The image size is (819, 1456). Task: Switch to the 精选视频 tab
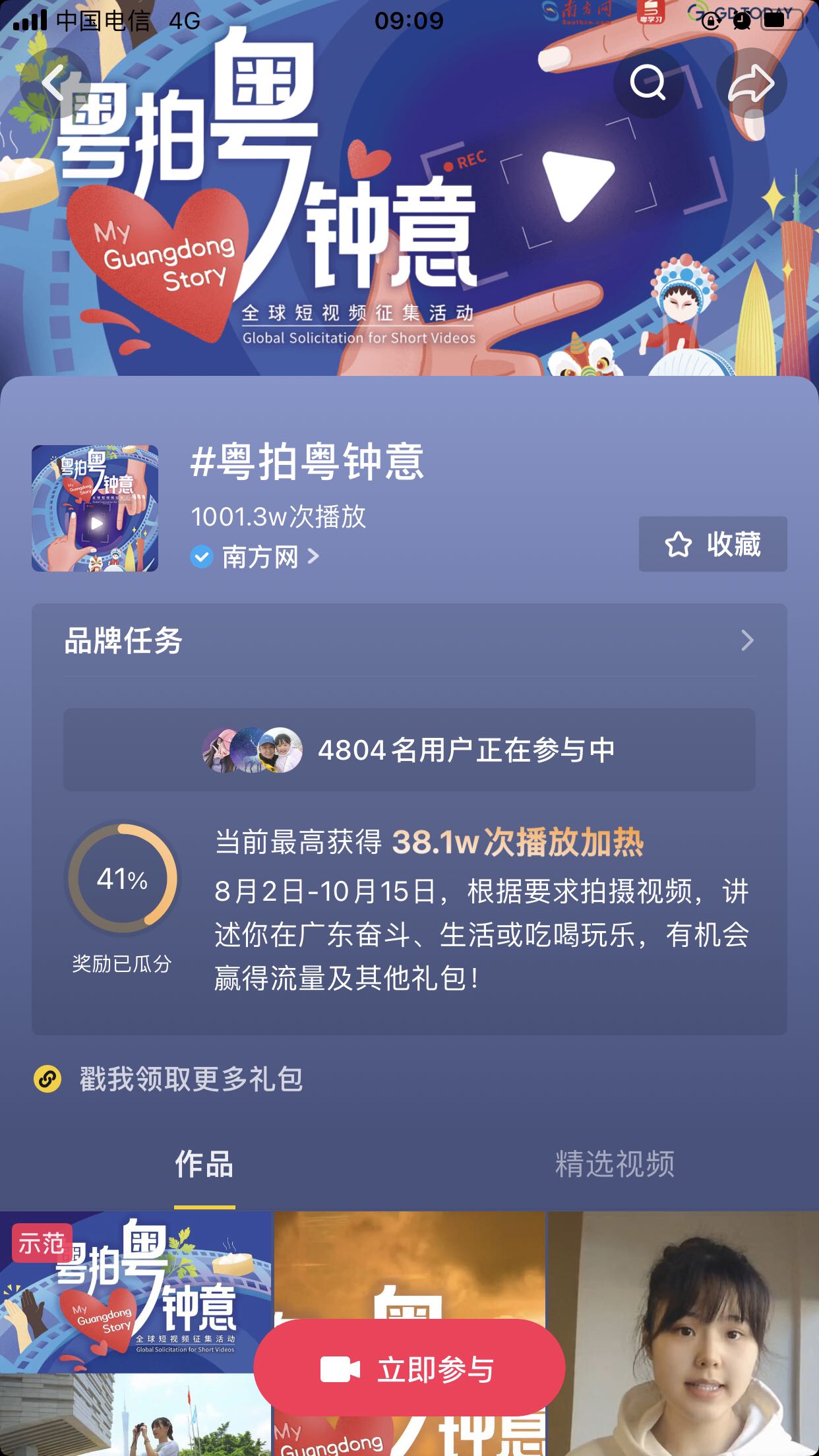(614, 1164)
